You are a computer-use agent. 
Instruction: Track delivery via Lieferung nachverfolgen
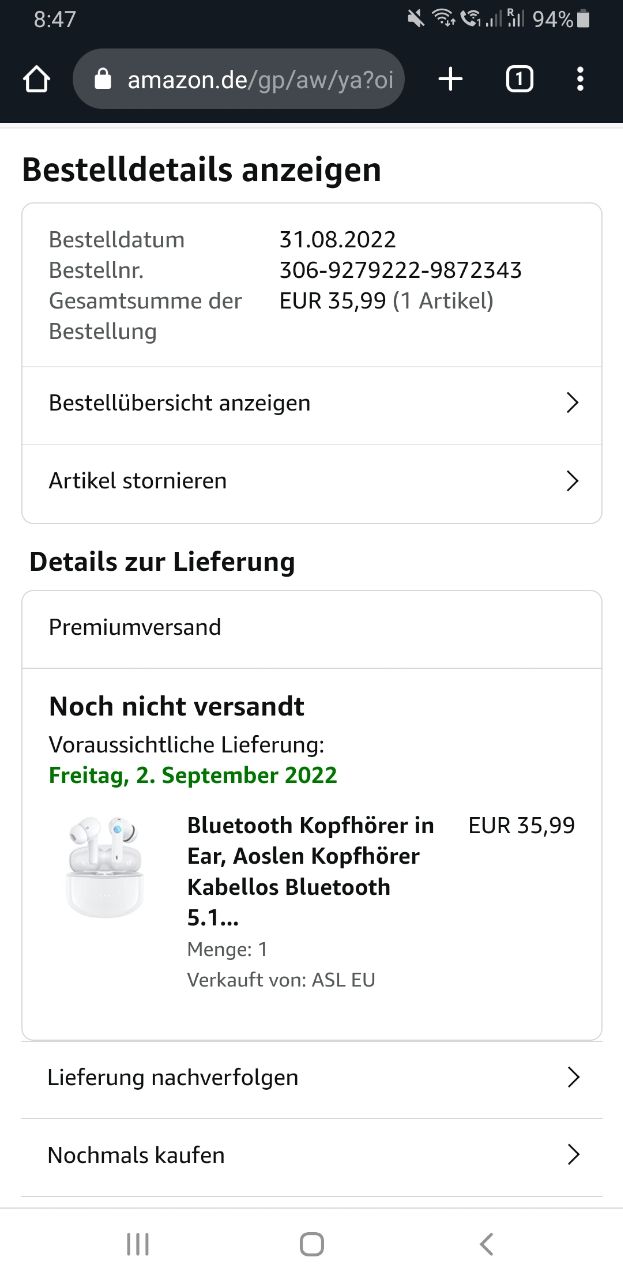click(312, 1077)
